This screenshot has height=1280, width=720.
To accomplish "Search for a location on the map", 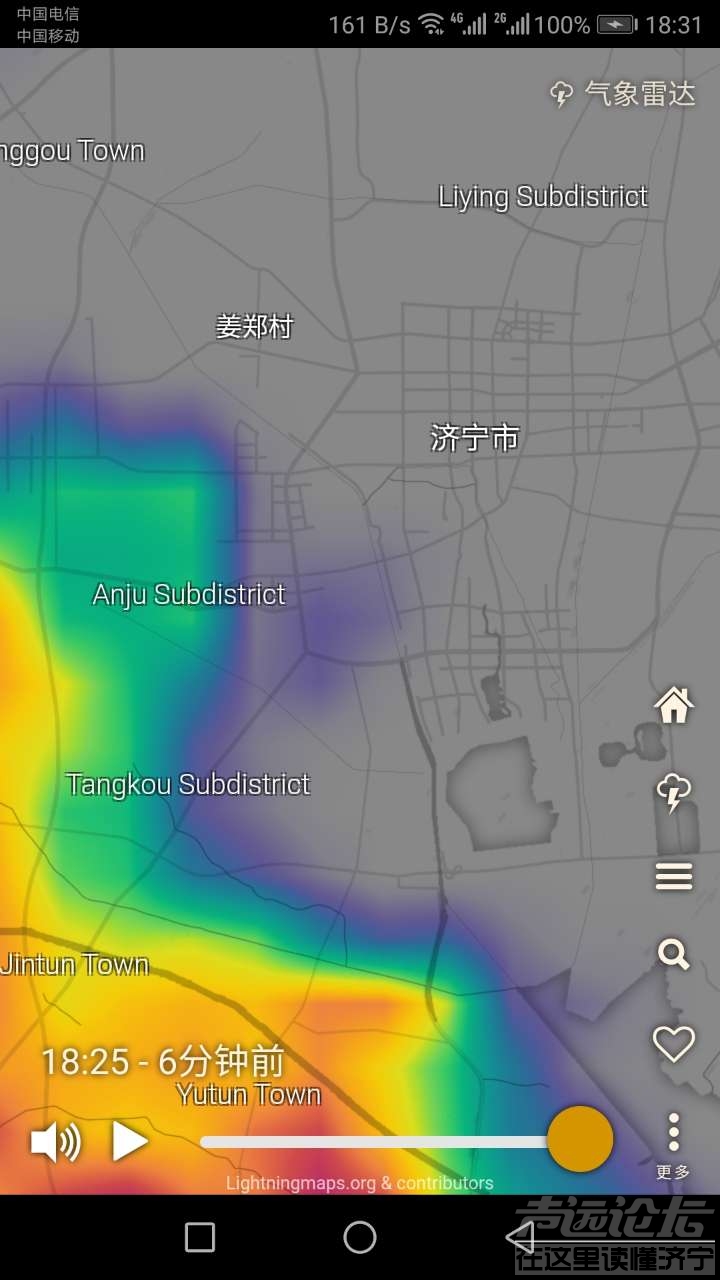I will (674, 955).
